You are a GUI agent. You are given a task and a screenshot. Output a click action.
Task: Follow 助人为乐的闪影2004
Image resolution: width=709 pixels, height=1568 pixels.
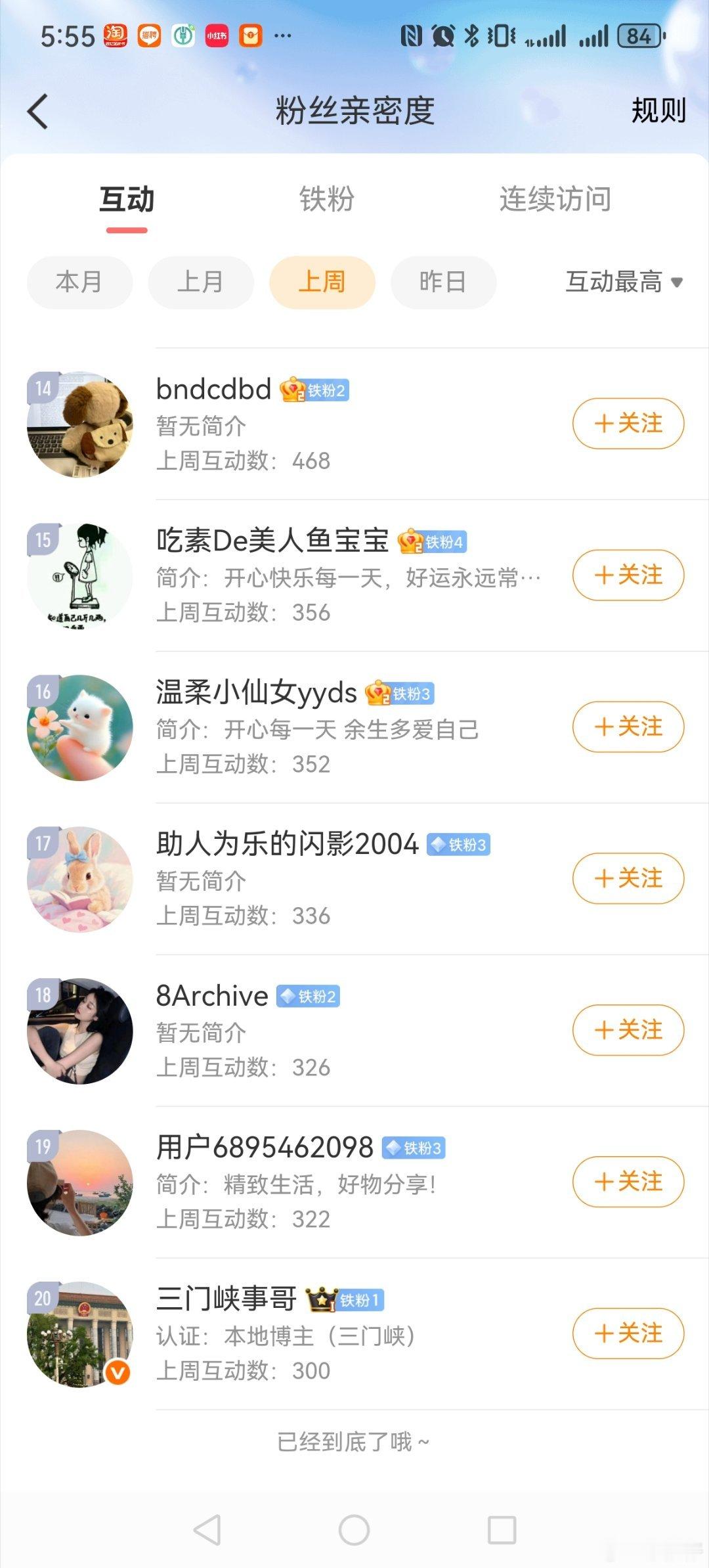point(628,879)
